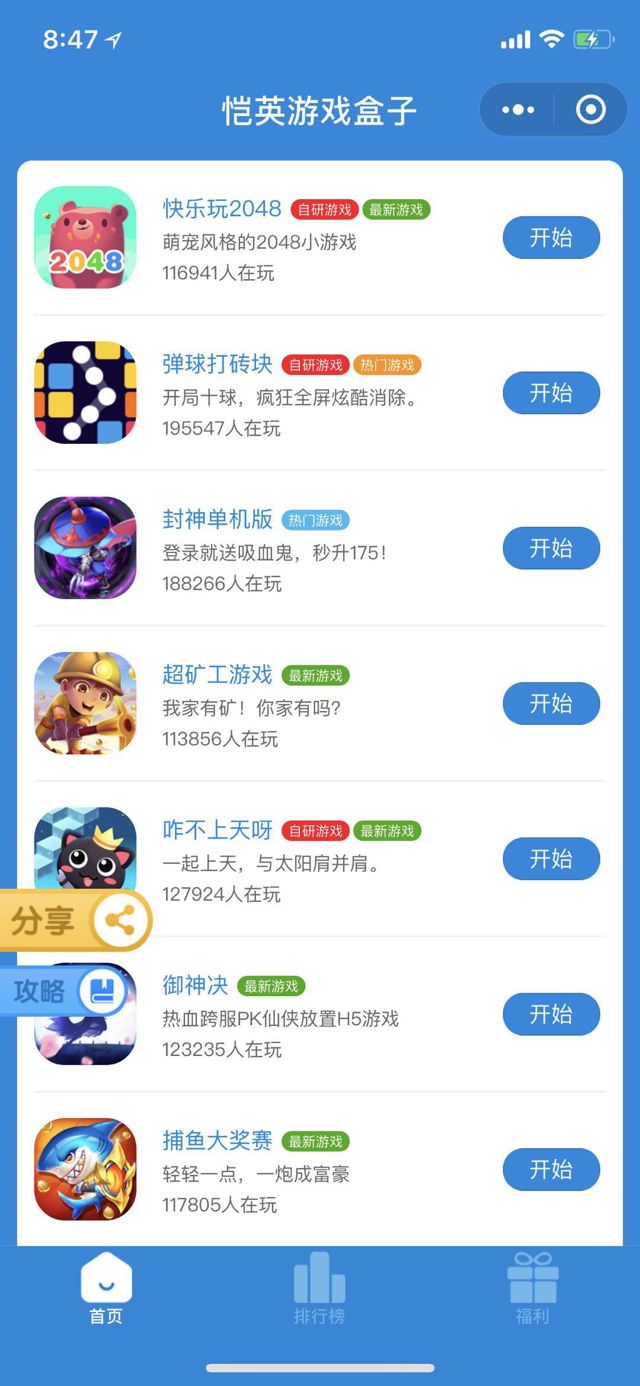Start the 快乐玩2048 game
640x1386 pixels.
click(x=551, y=238)
